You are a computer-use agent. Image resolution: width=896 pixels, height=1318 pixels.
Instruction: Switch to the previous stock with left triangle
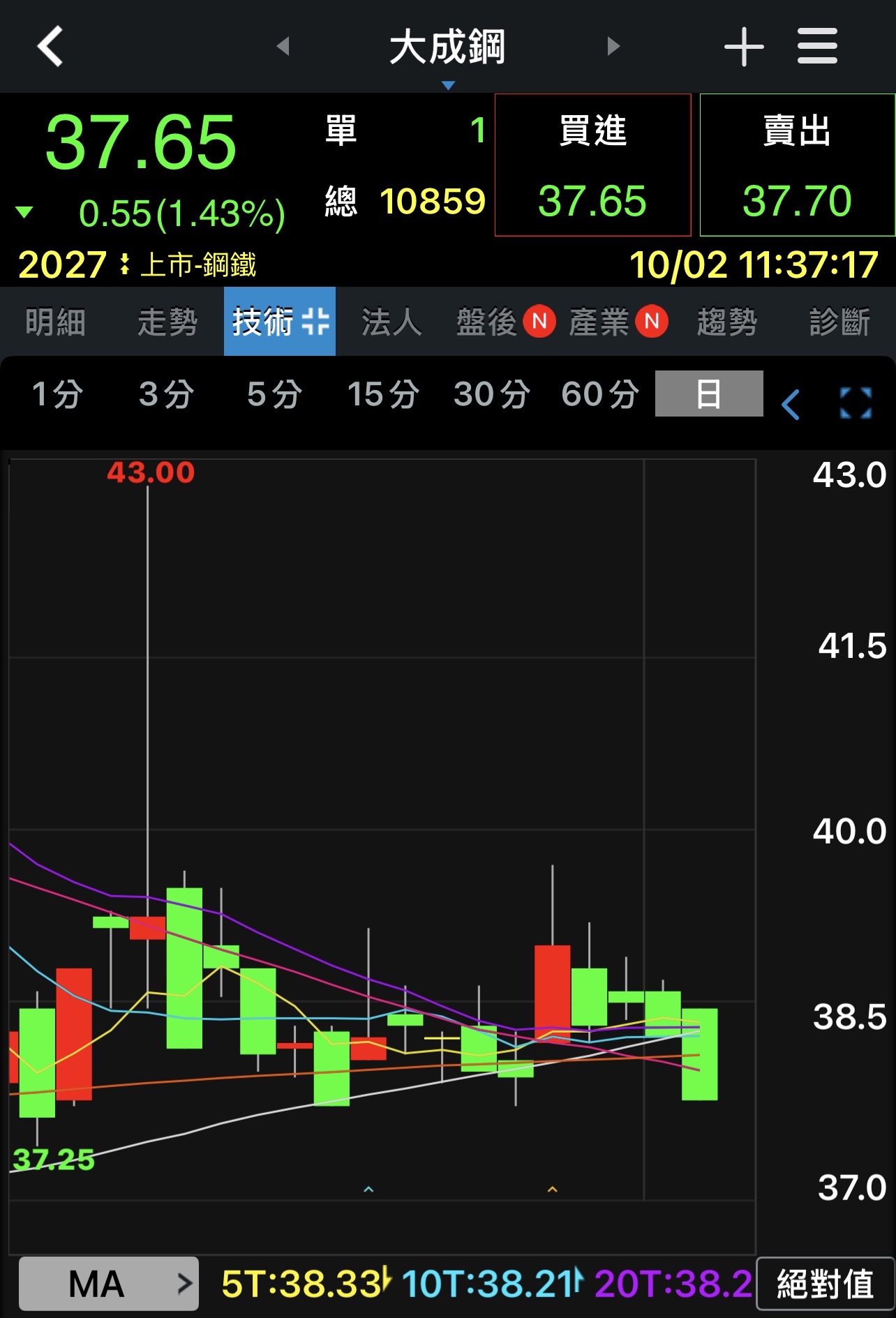[x=283, y=47]
